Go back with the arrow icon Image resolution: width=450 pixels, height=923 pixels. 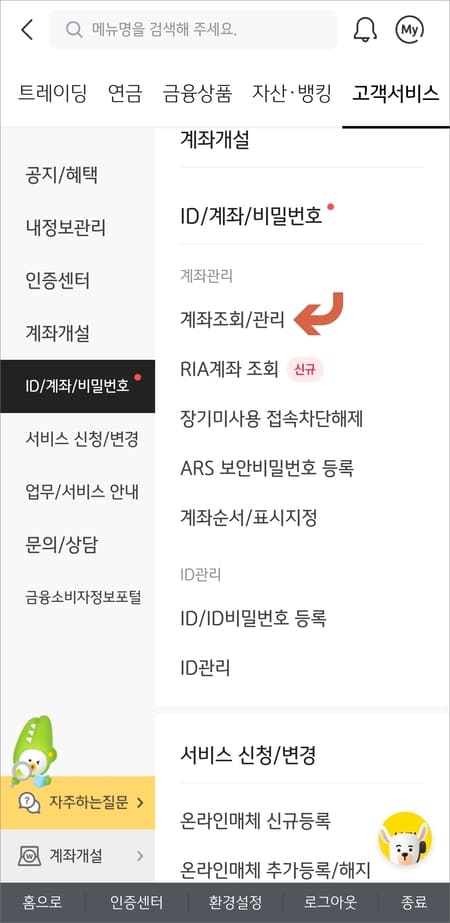pos(27,29)
